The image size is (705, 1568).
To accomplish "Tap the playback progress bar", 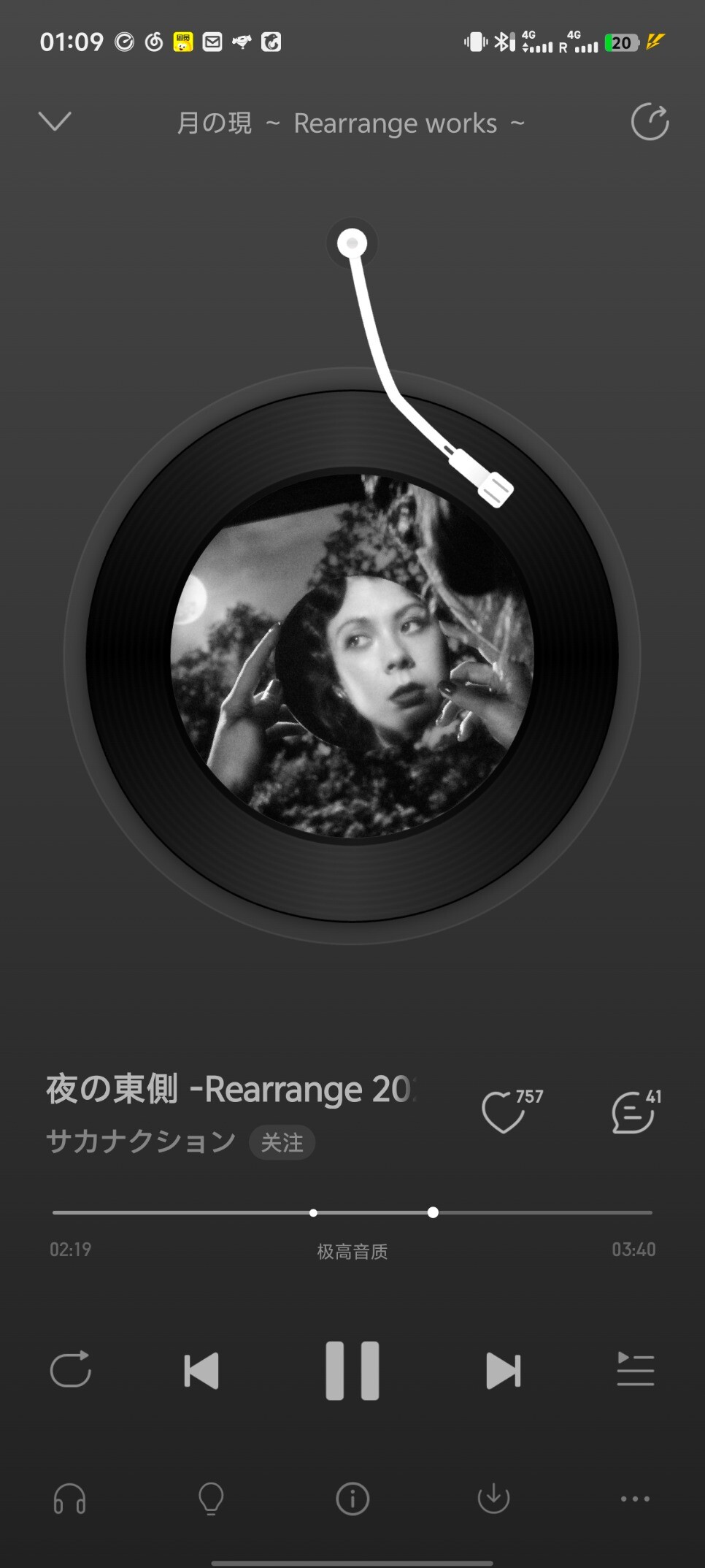I will pos(352,1212).
